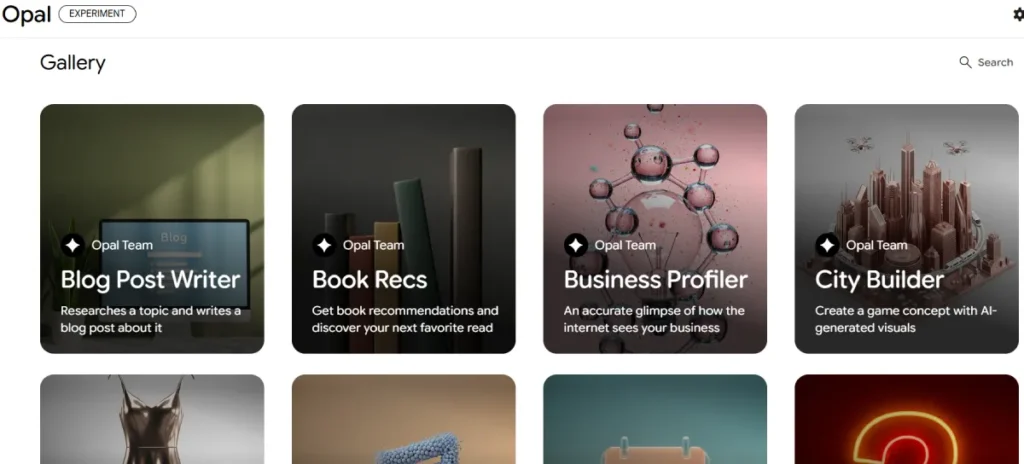Select the Business Profiler card

point(655,229)
